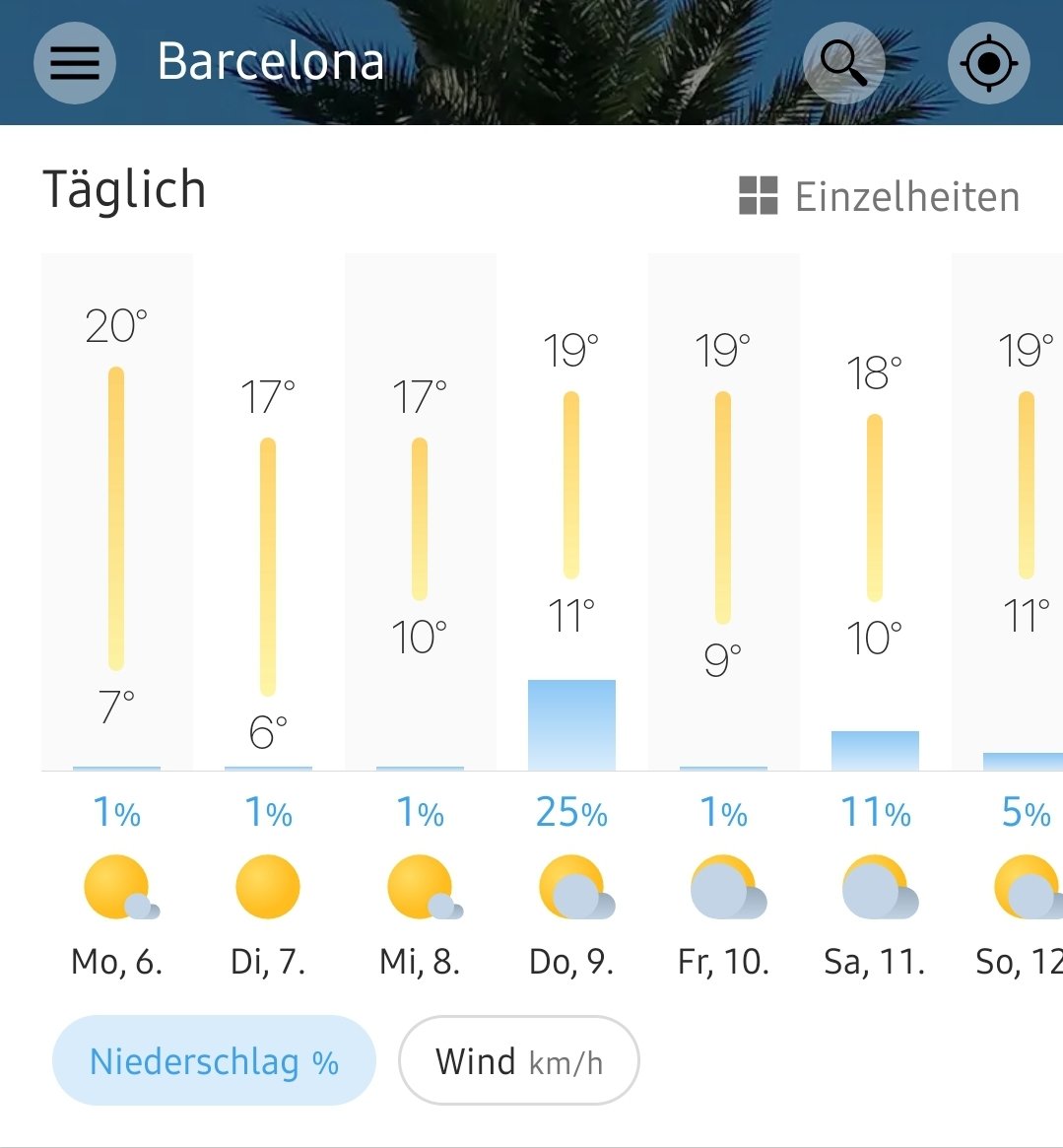This screenshot has height=1148, width=1063.
Task: Open forecast for Mi, 8.
Action: click(420, 960)
